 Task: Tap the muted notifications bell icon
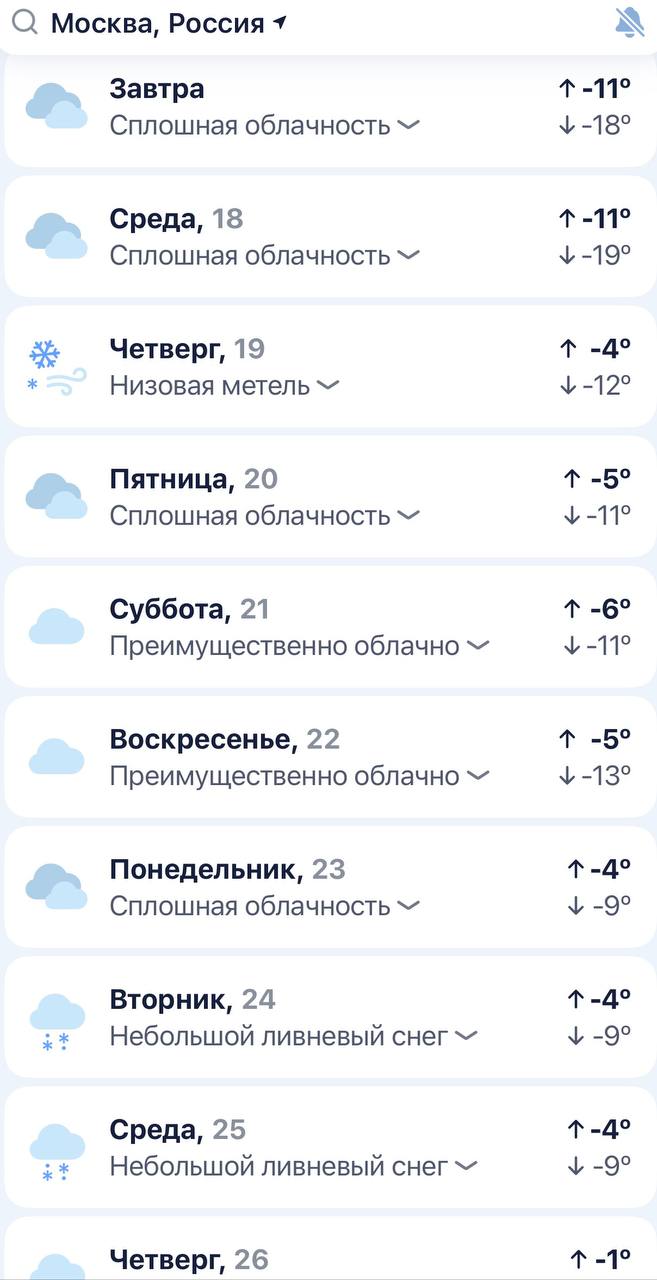point(629,23)
